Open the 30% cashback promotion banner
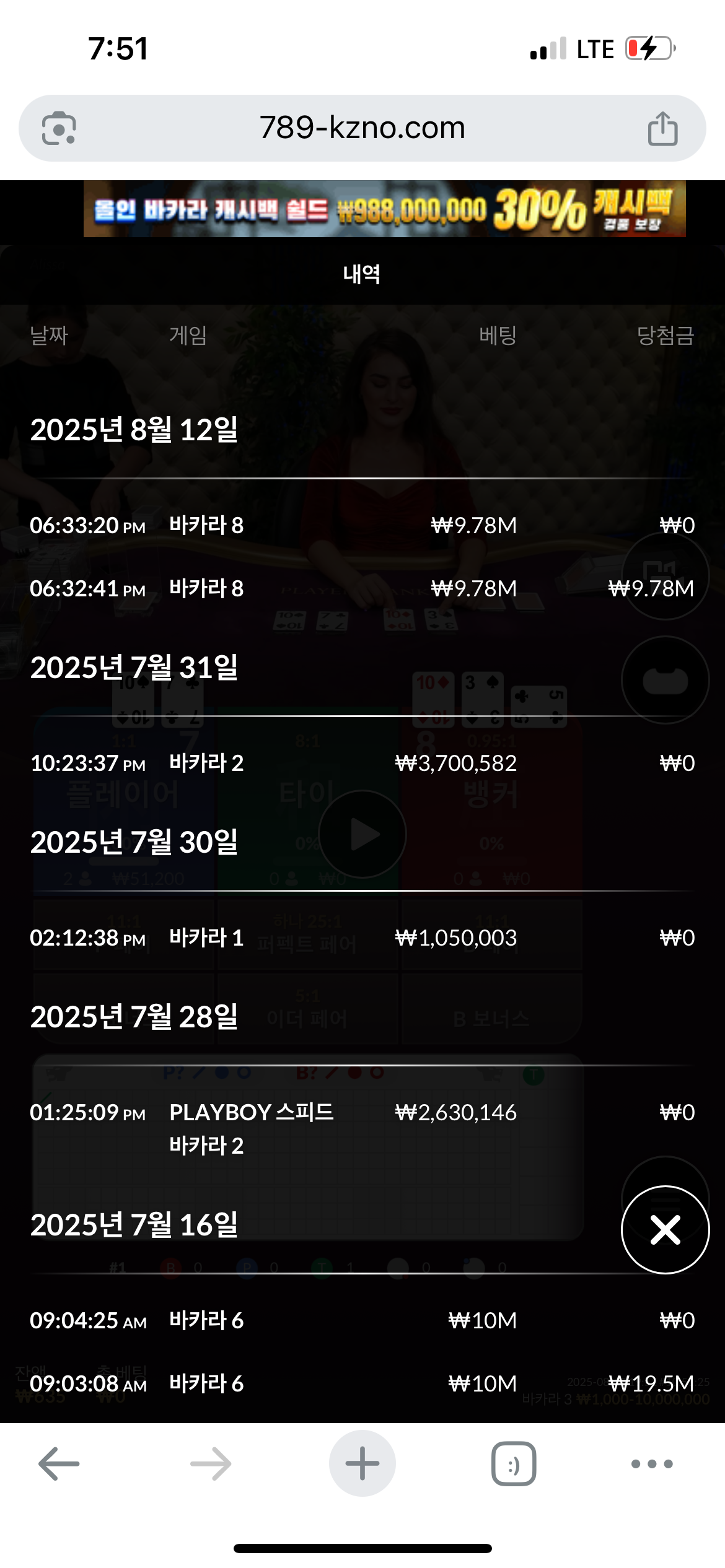Screen dimensions: 725x1568 [x=384, y=209]
